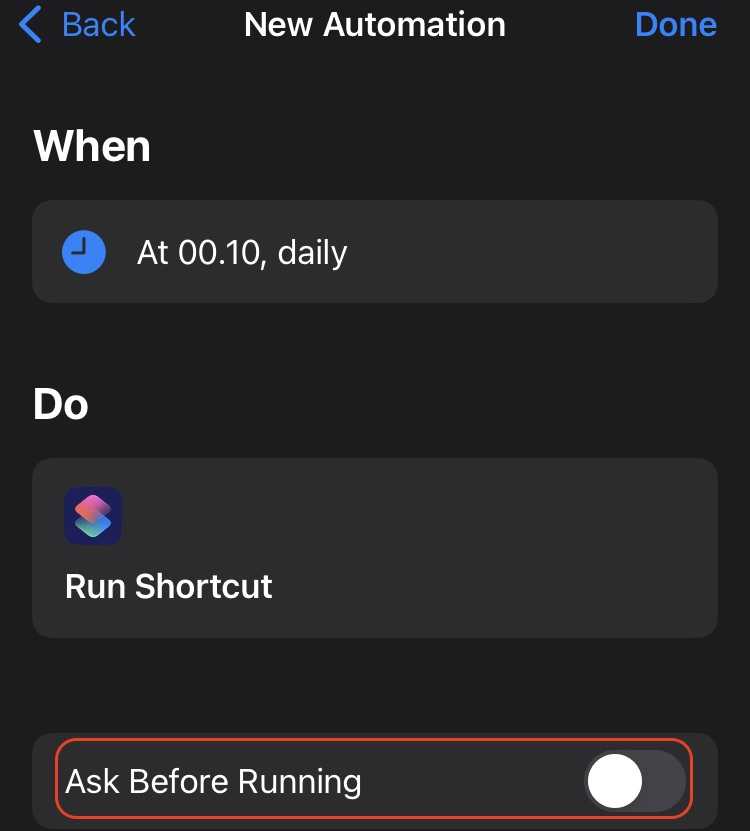The height and width of the screenshot is (831, 750).
Task: Open the 'At 00.10, daily' trigger
Action: [374, 252]
